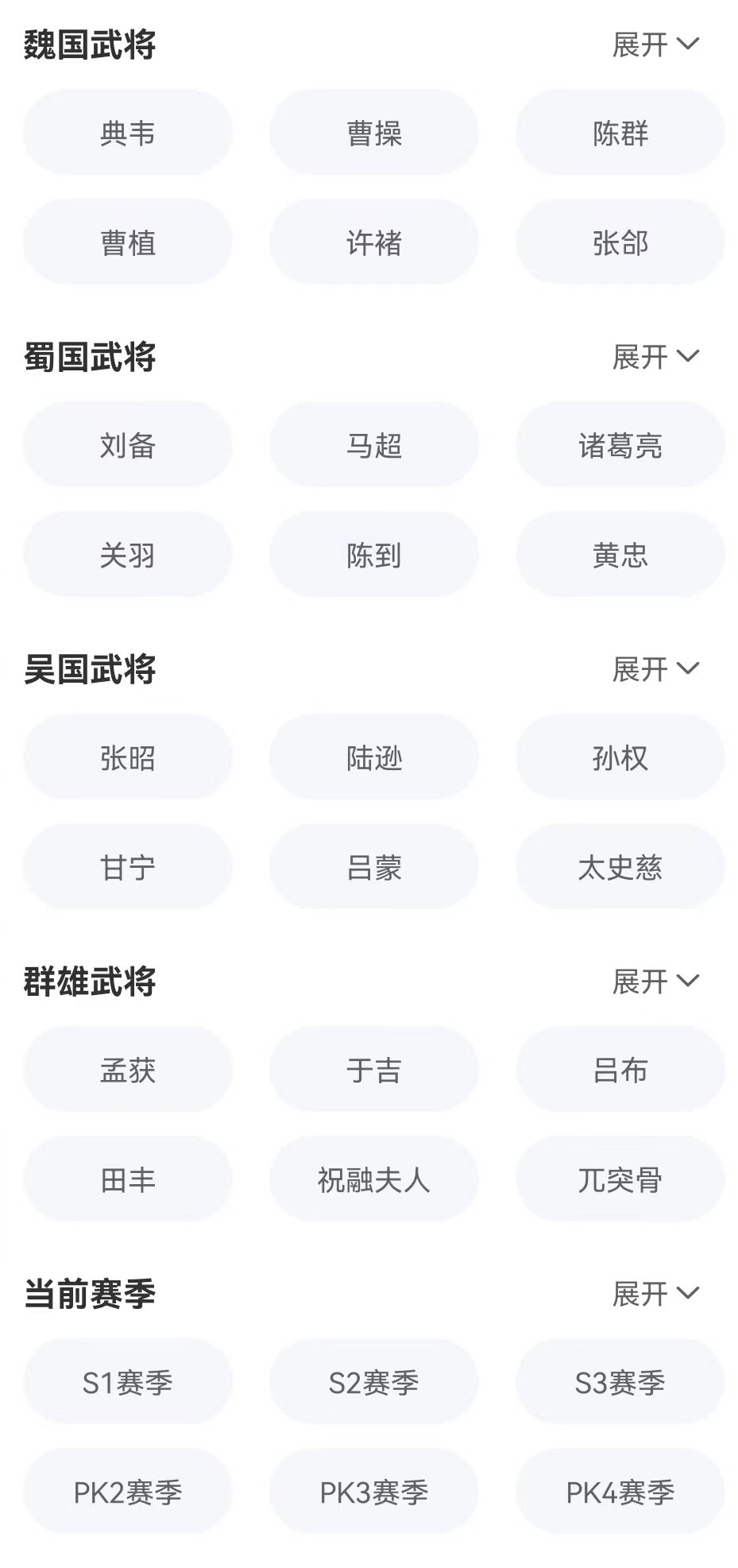Filter by S3赛季
738x1568 pixels.
coord(620,1382)
